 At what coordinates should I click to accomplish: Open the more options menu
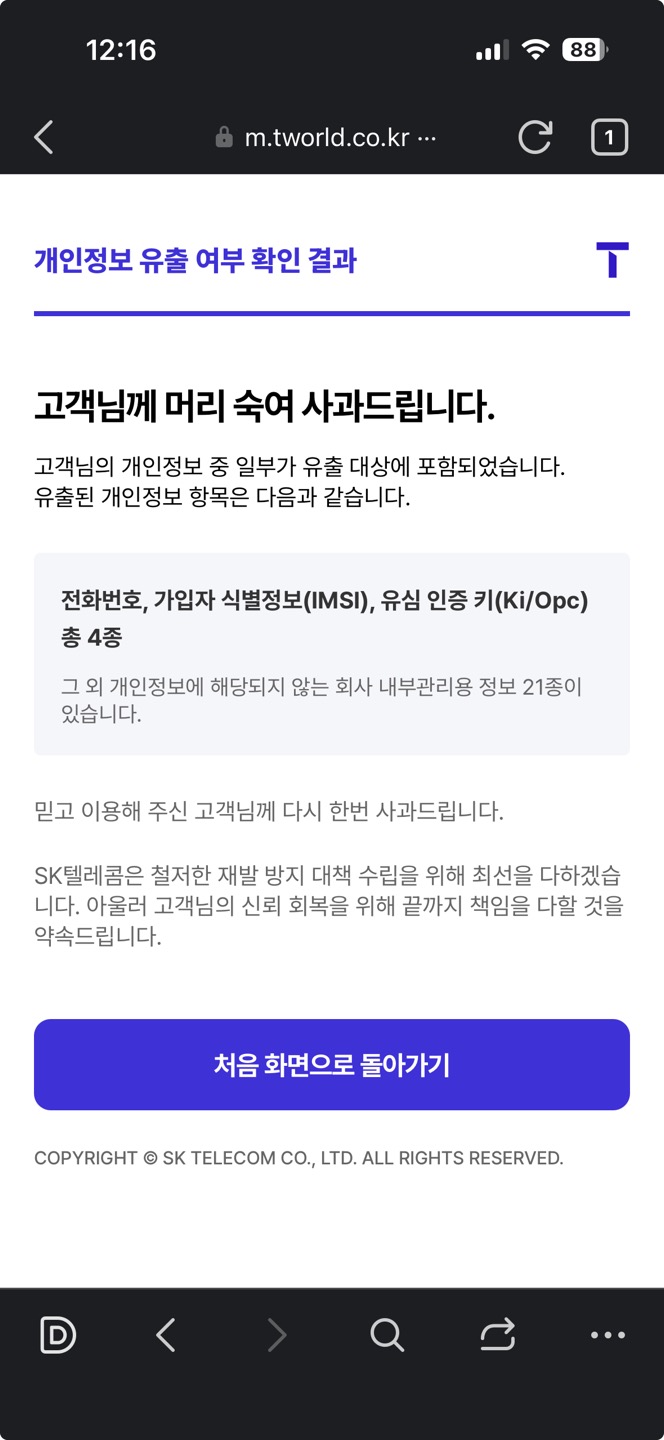(607, 1335)
